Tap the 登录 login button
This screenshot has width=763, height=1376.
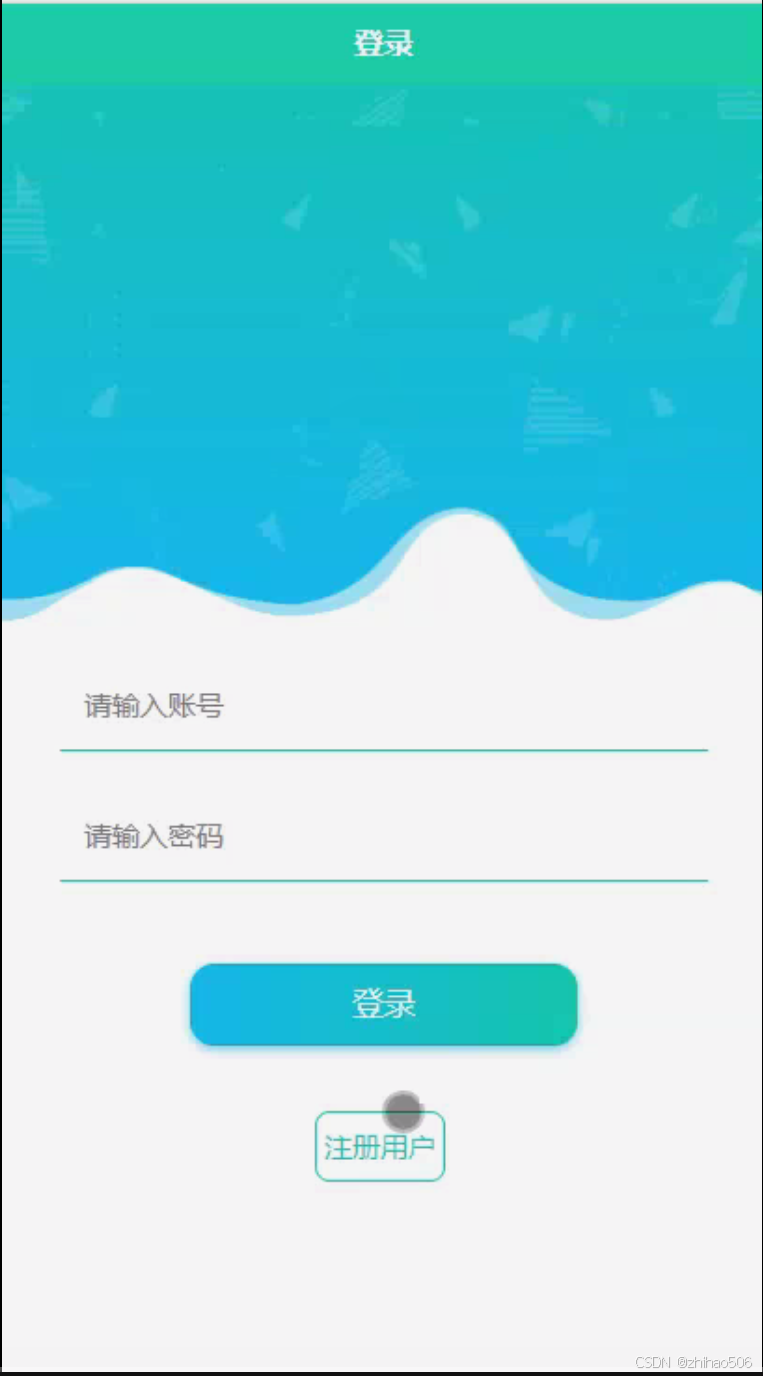(384, 1004)
